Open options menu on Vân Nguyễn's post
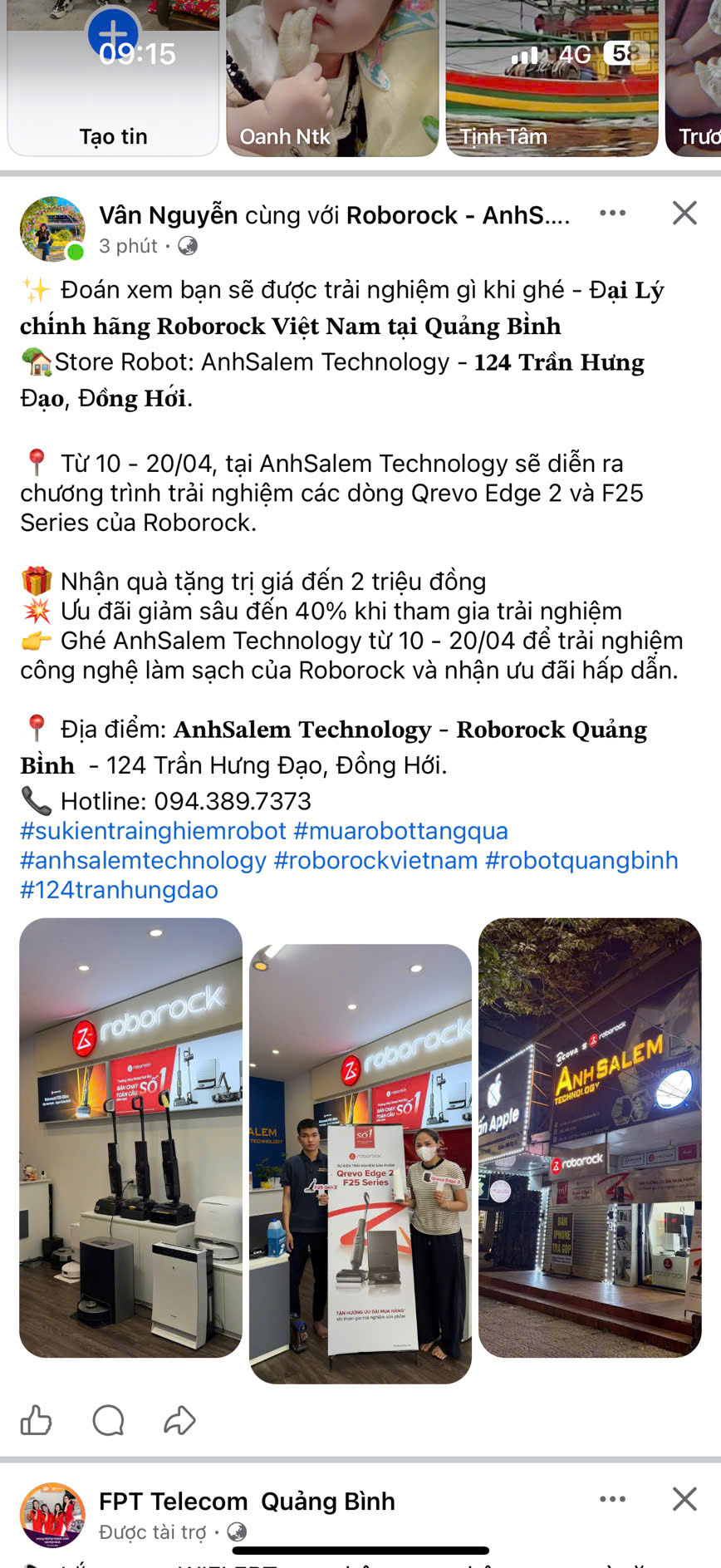The width and height of the screenshot is (721, 1568). [612, 214]
